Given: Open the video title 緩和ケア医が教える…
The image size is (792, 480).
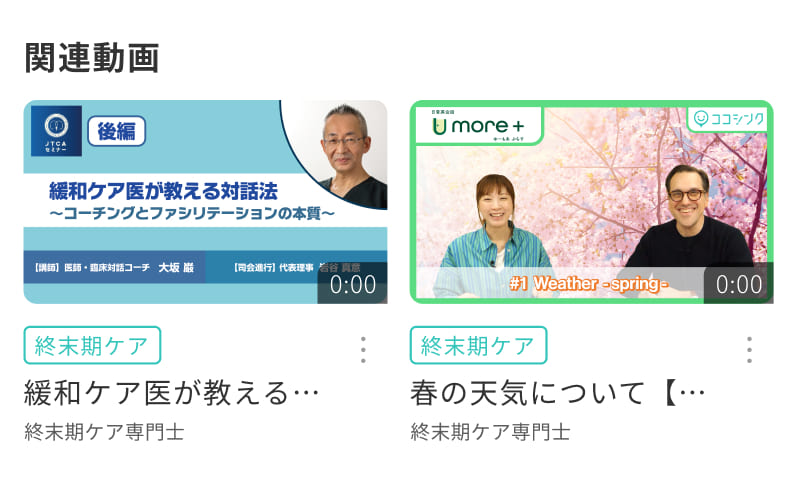Looking at the screenshot, I should tap(171, 393).
